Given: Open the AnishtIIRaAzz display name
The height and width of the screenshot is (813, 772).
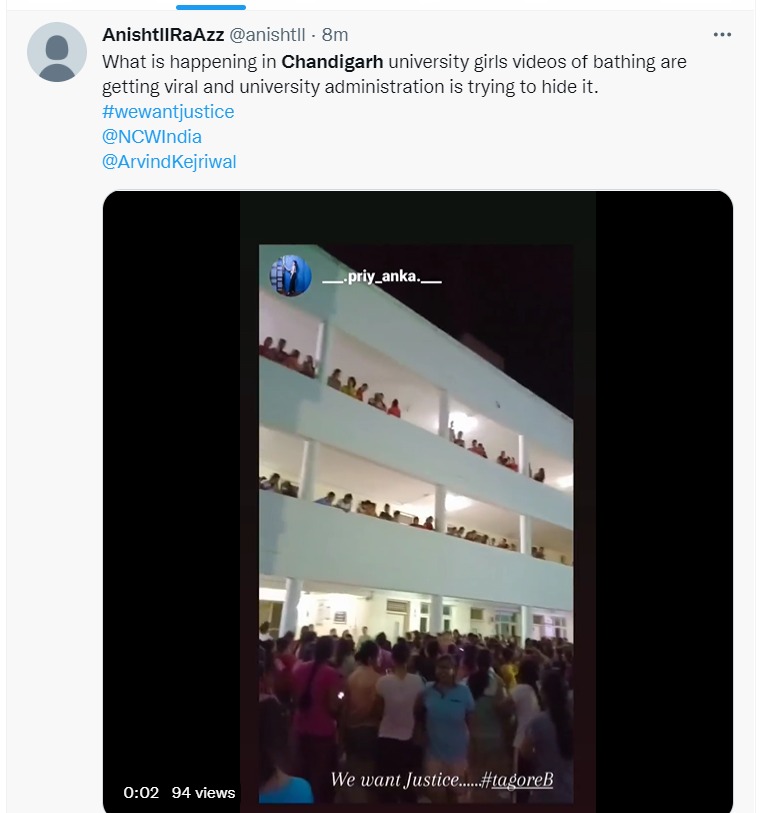Looking at the screenshot, I should pos(163,36).
